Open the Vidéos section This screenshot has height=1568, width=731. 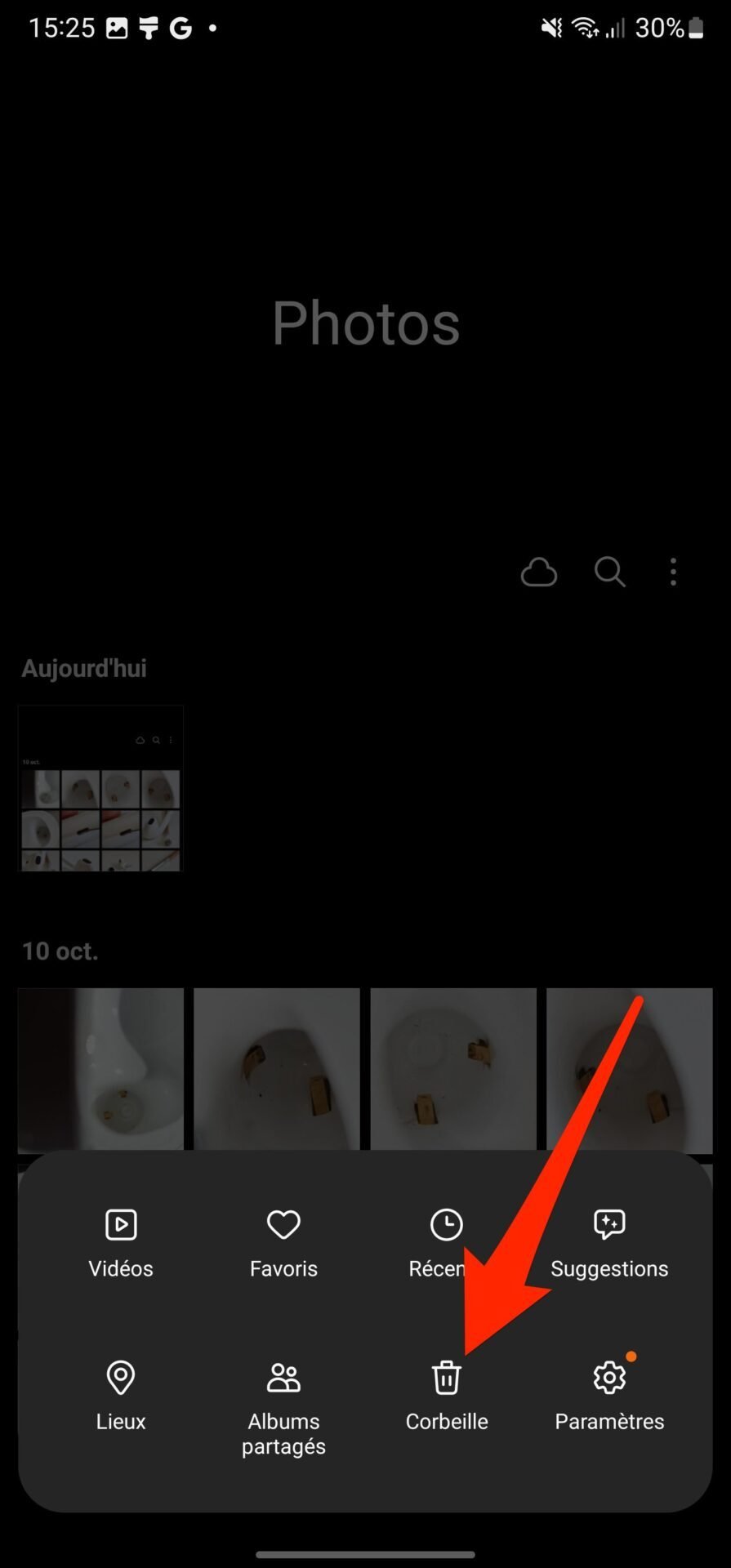click(121, 1243)
